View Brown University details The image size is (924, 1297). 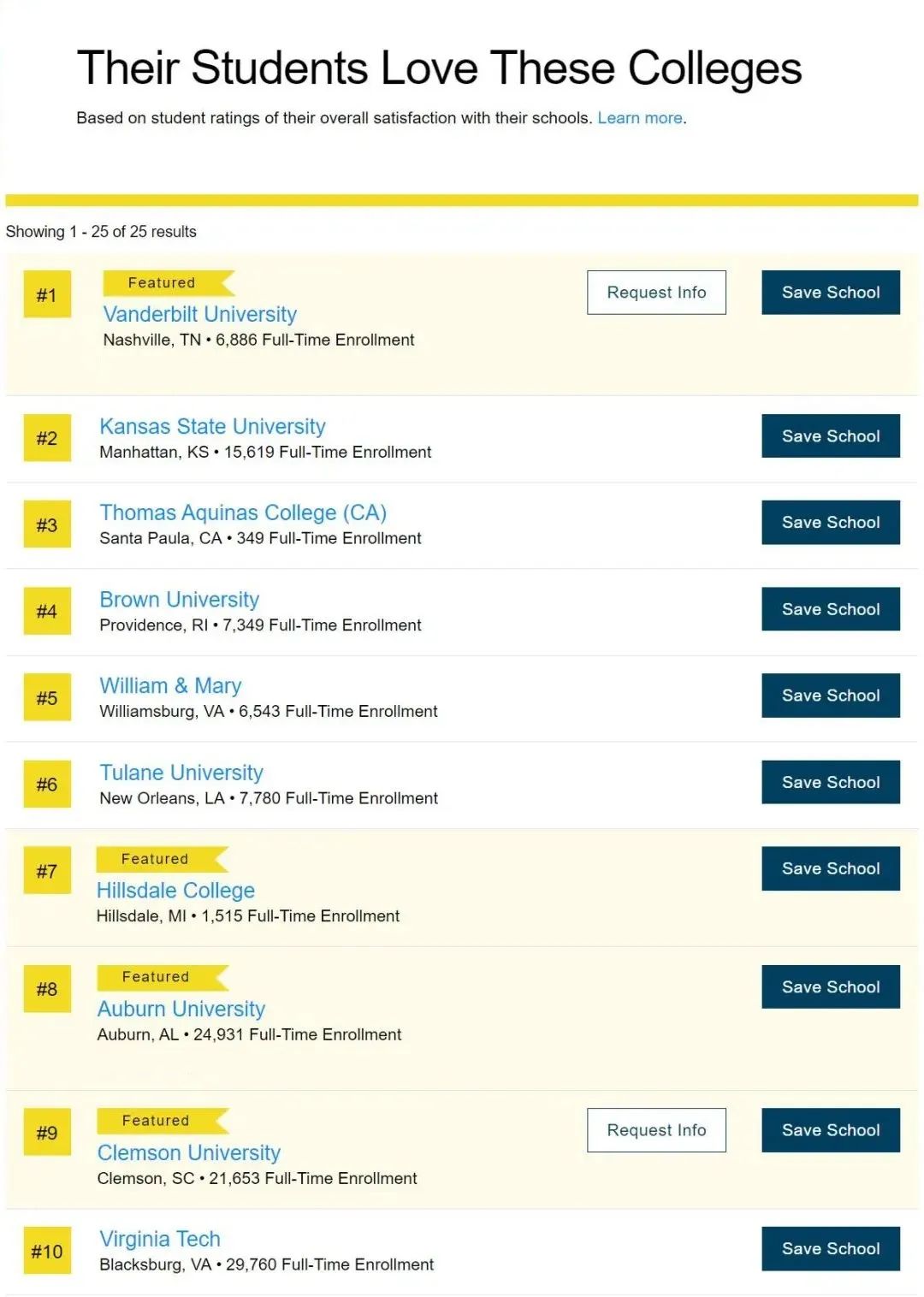coord(179,600)
